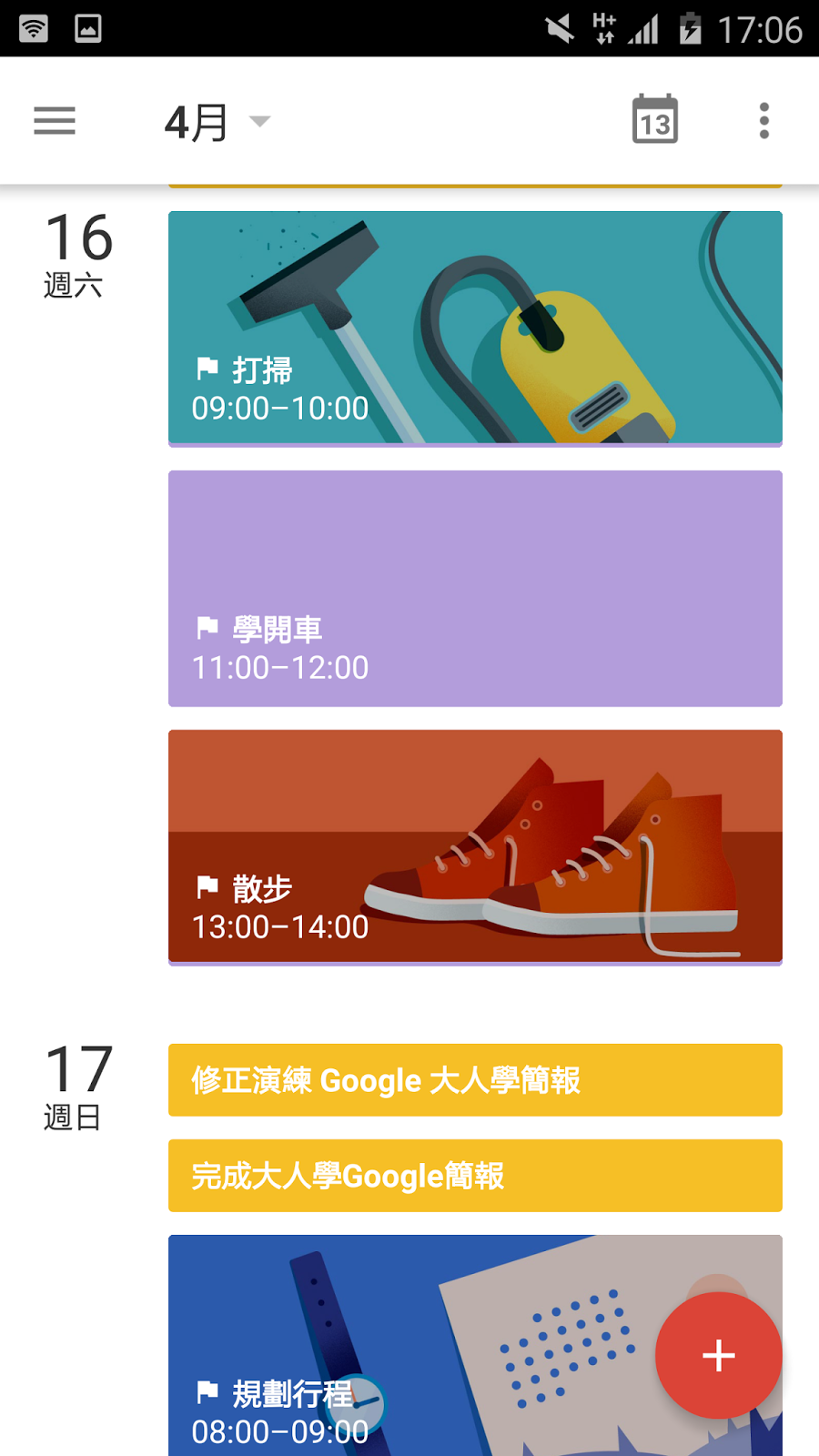Open the three-dot overflow menu

[x=763, y=121]
